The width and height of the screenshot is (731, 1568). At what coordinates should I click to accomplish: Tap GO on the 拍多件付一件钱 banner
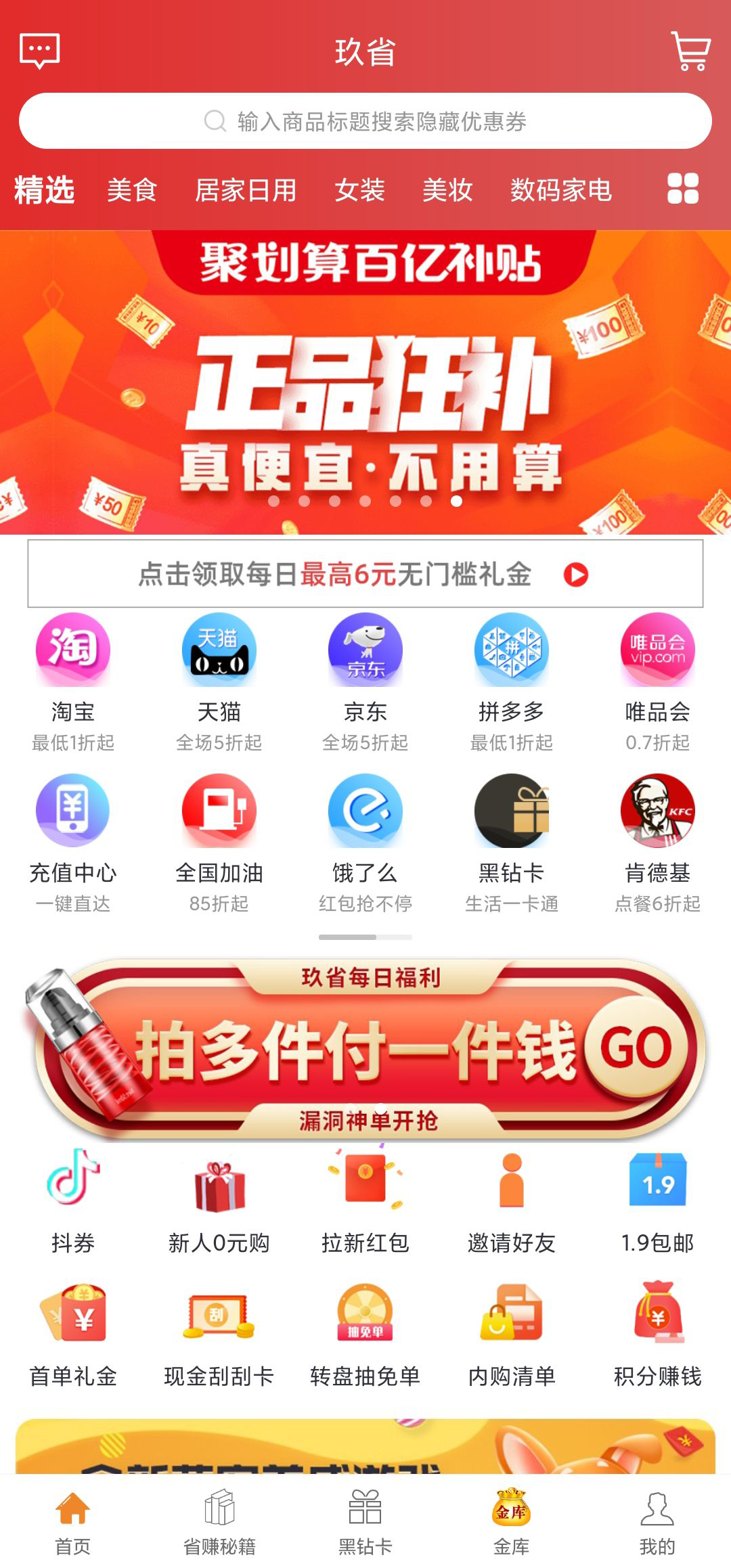(635, 1048)
